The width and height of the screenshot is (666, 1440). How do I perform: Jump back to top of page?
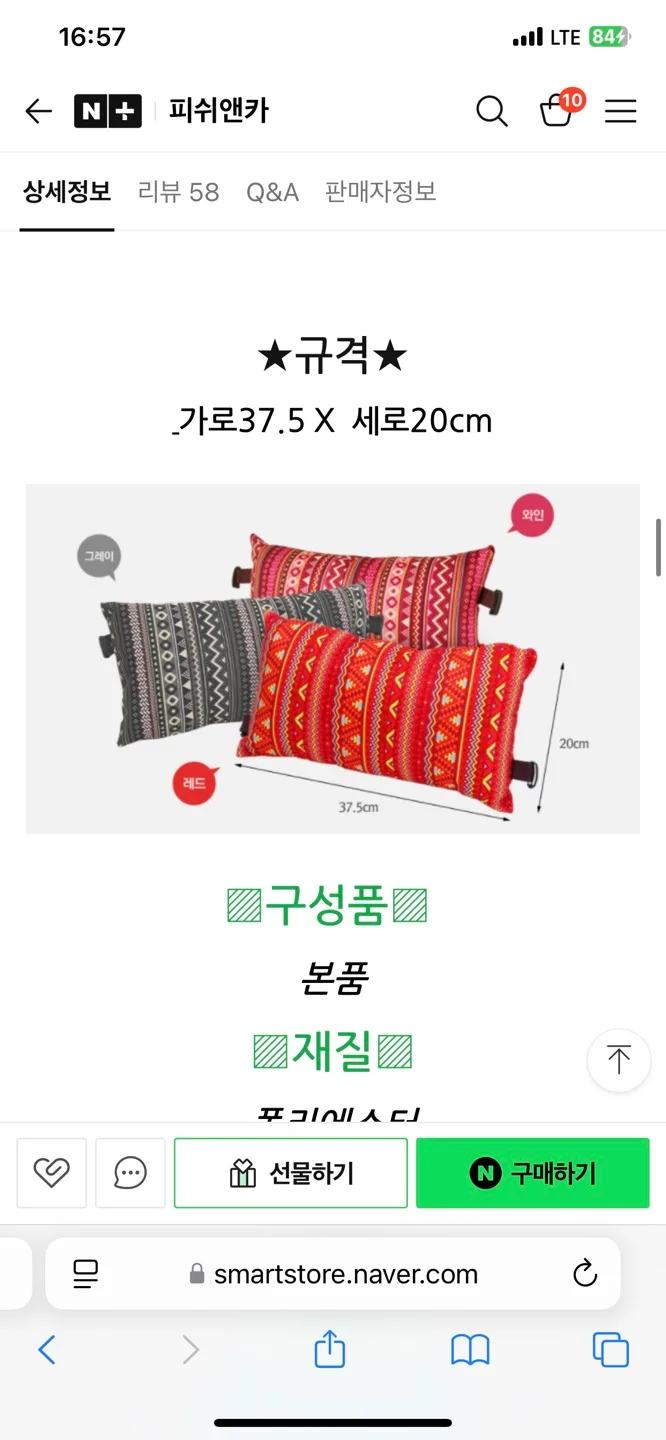click(x=619, y=1060)
